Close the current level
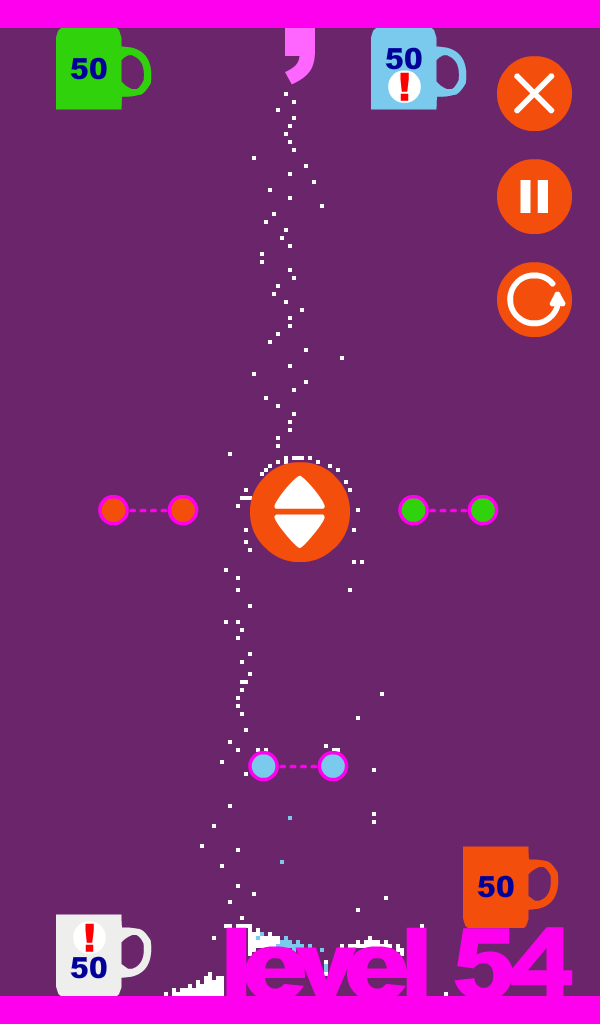 (x=534, y=94)
